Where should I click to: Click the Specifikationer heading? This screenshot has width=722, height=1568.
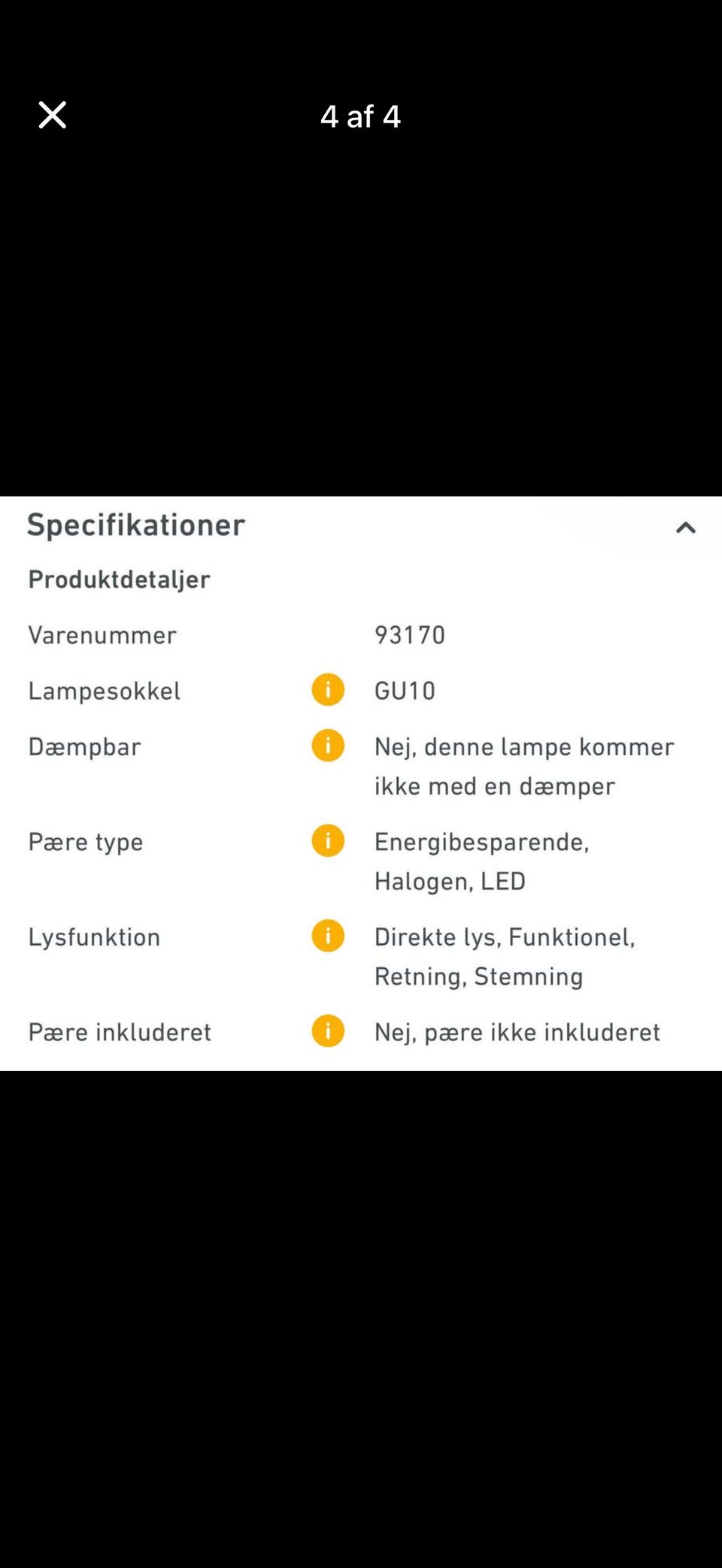[135, 525]
